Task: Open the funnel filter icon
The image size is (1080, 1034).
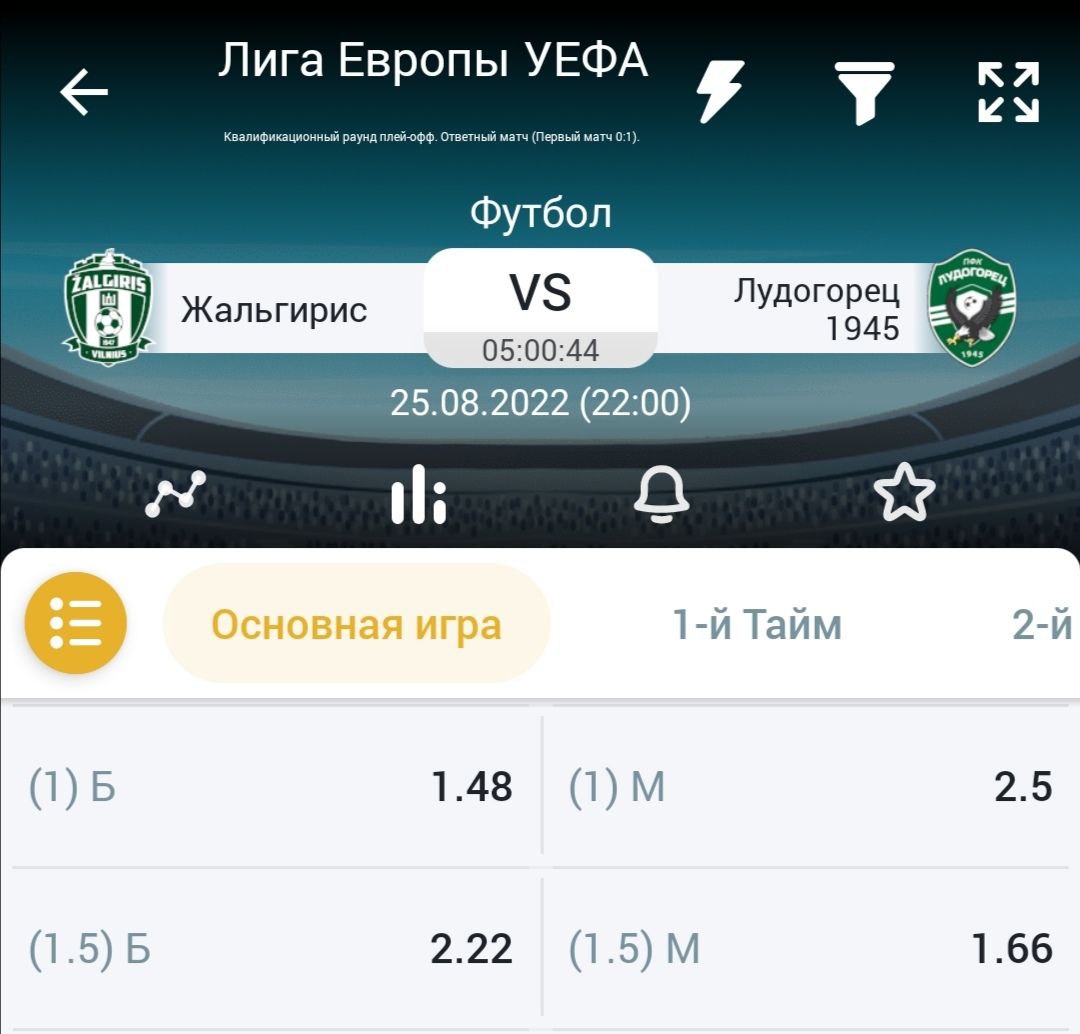Action: [864, 92]
